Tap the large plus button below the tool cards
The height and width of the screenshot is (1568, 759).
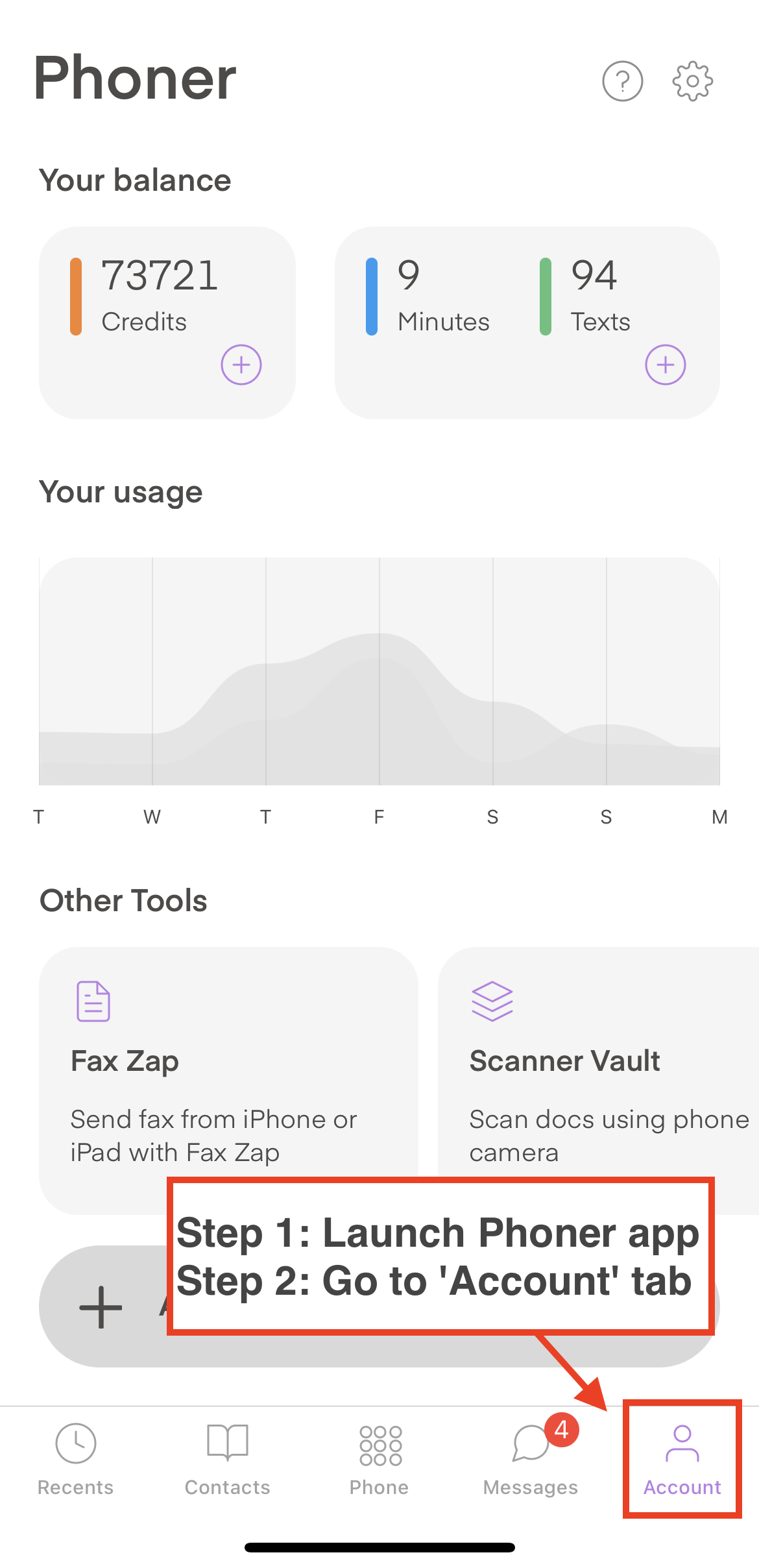pos(102,1306)
